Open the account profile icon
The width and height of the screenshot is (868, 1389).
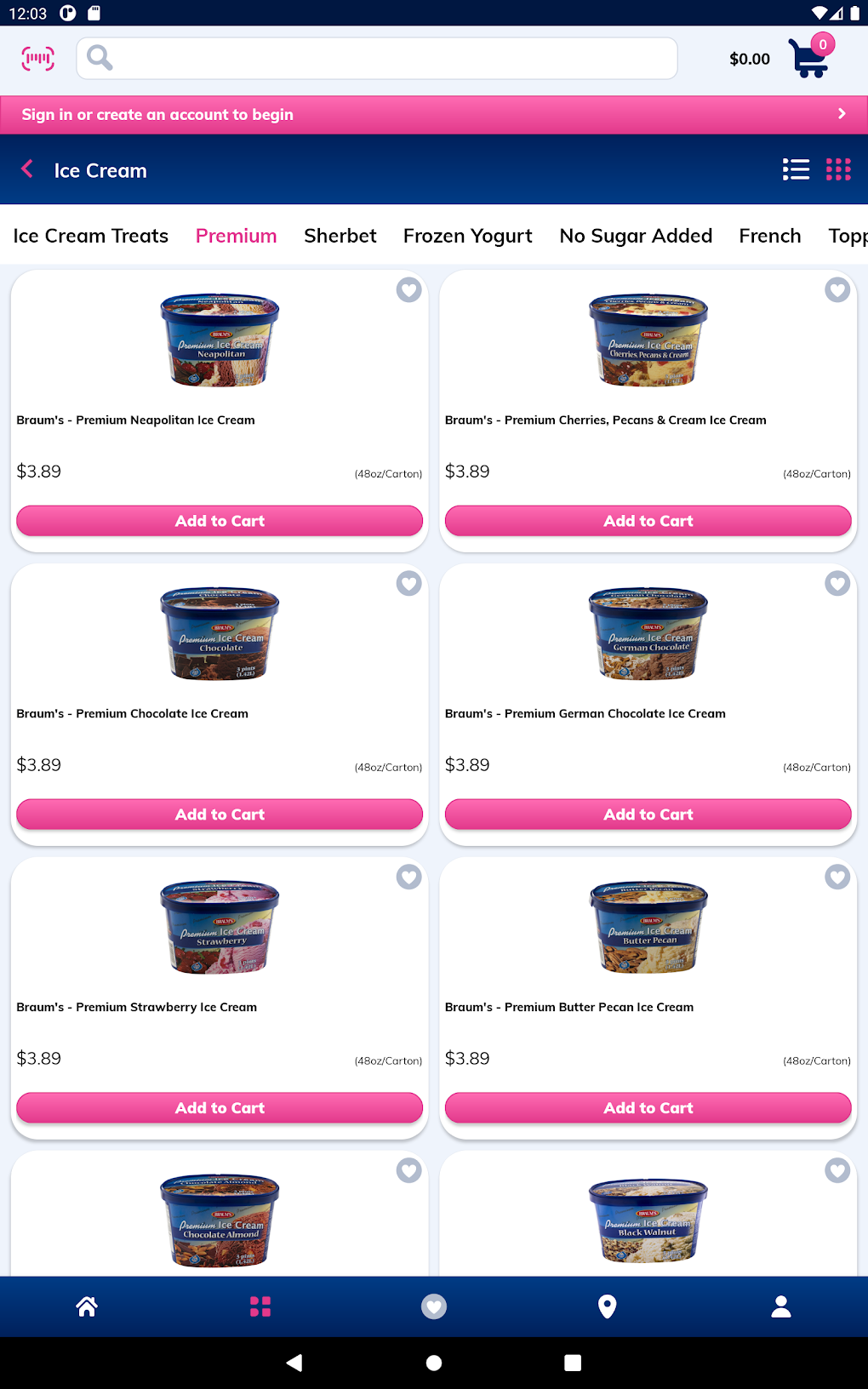780,1306
